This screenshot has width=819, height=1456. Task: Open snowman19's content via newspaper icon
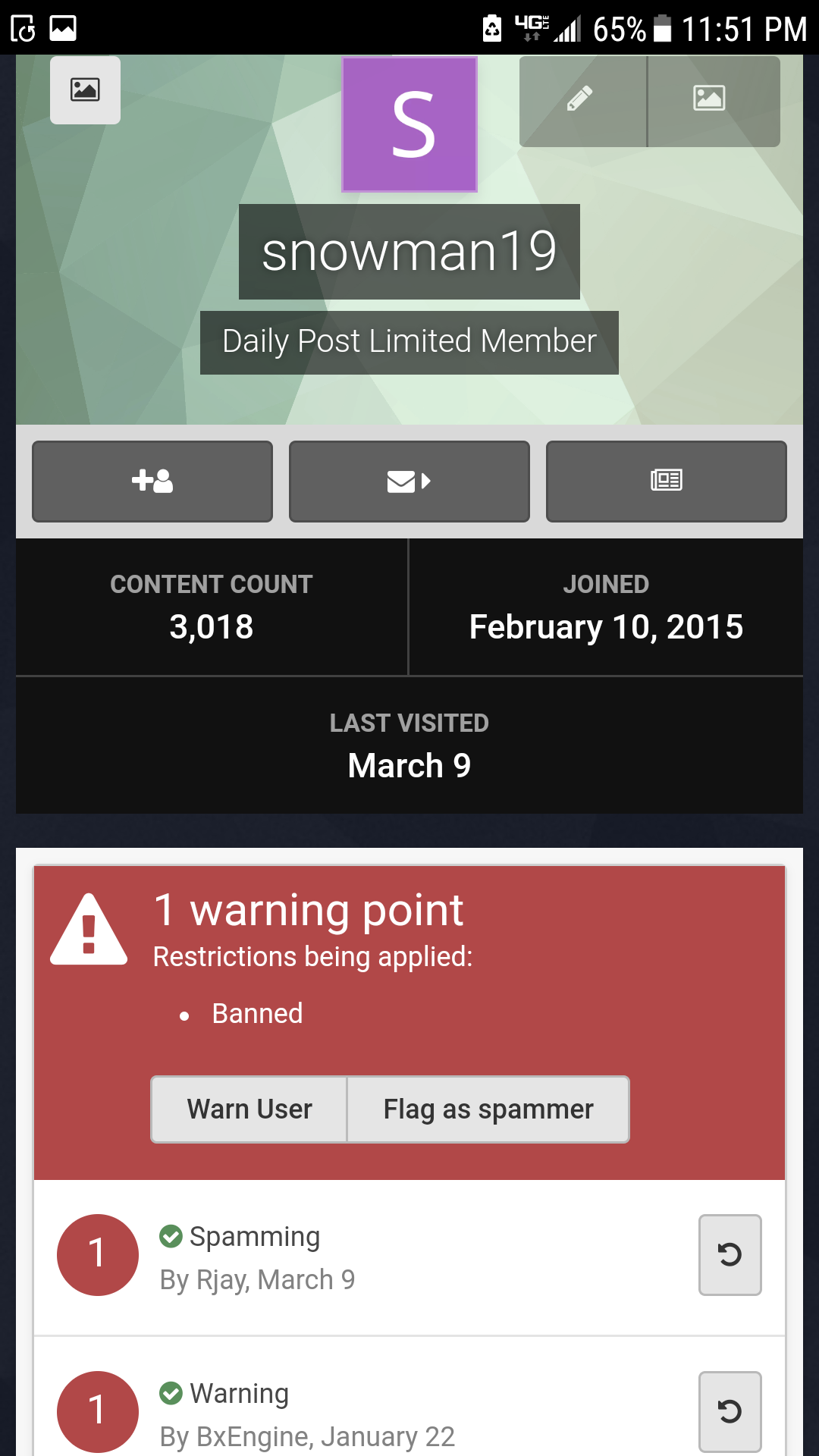(666, 482)
